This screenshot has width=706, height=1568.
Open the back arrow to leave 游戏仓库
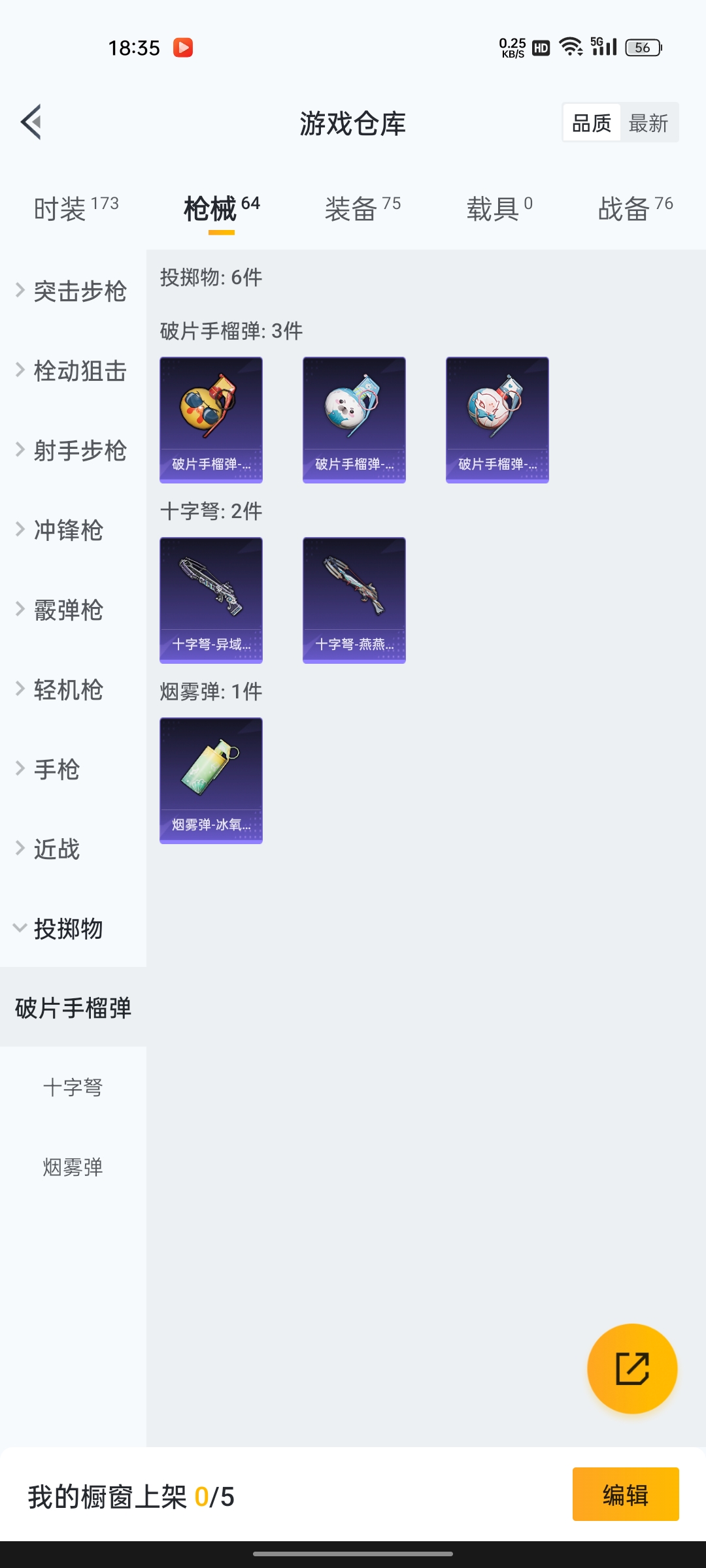pyautogui.click(x=31, y=123)
